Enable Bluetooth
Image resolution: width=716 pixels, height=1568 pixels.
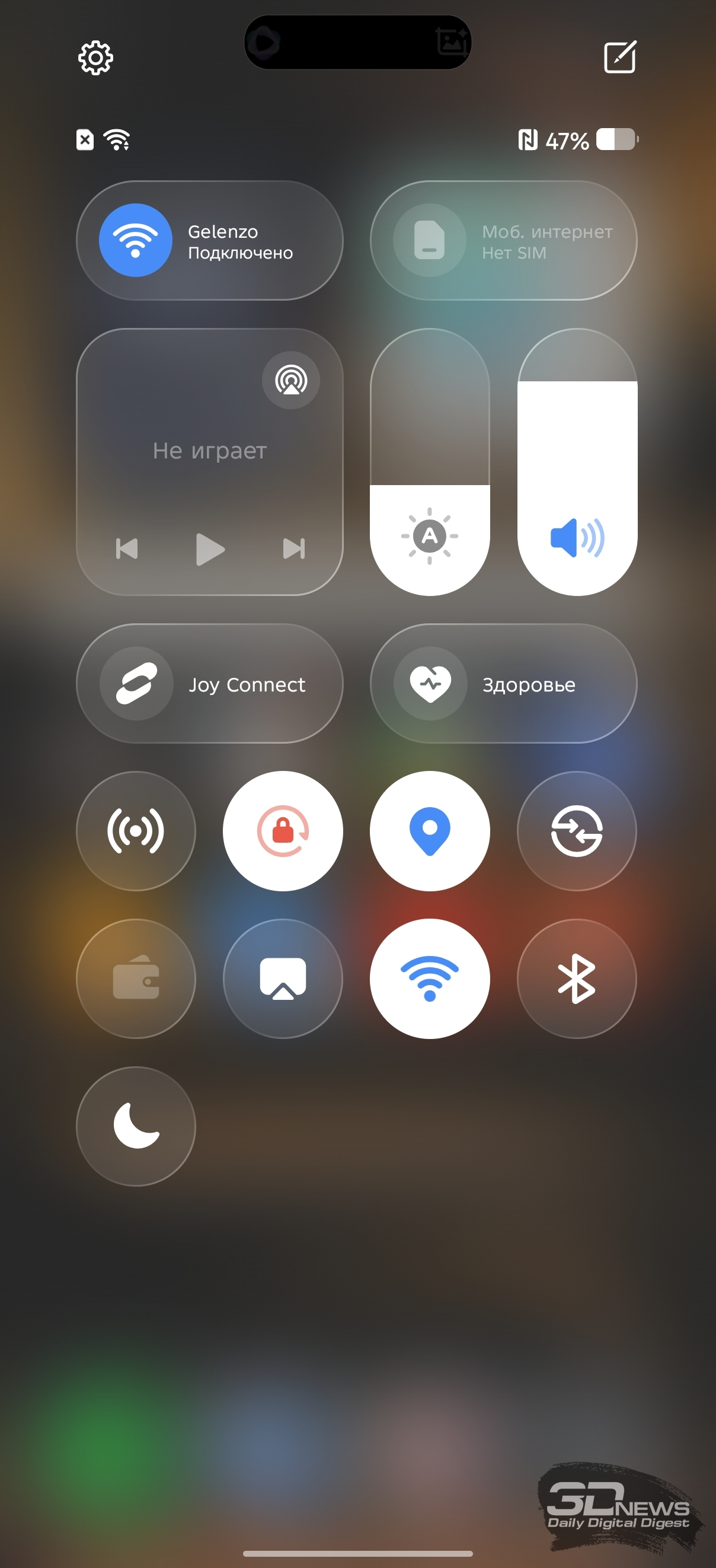tap(577, 978)
